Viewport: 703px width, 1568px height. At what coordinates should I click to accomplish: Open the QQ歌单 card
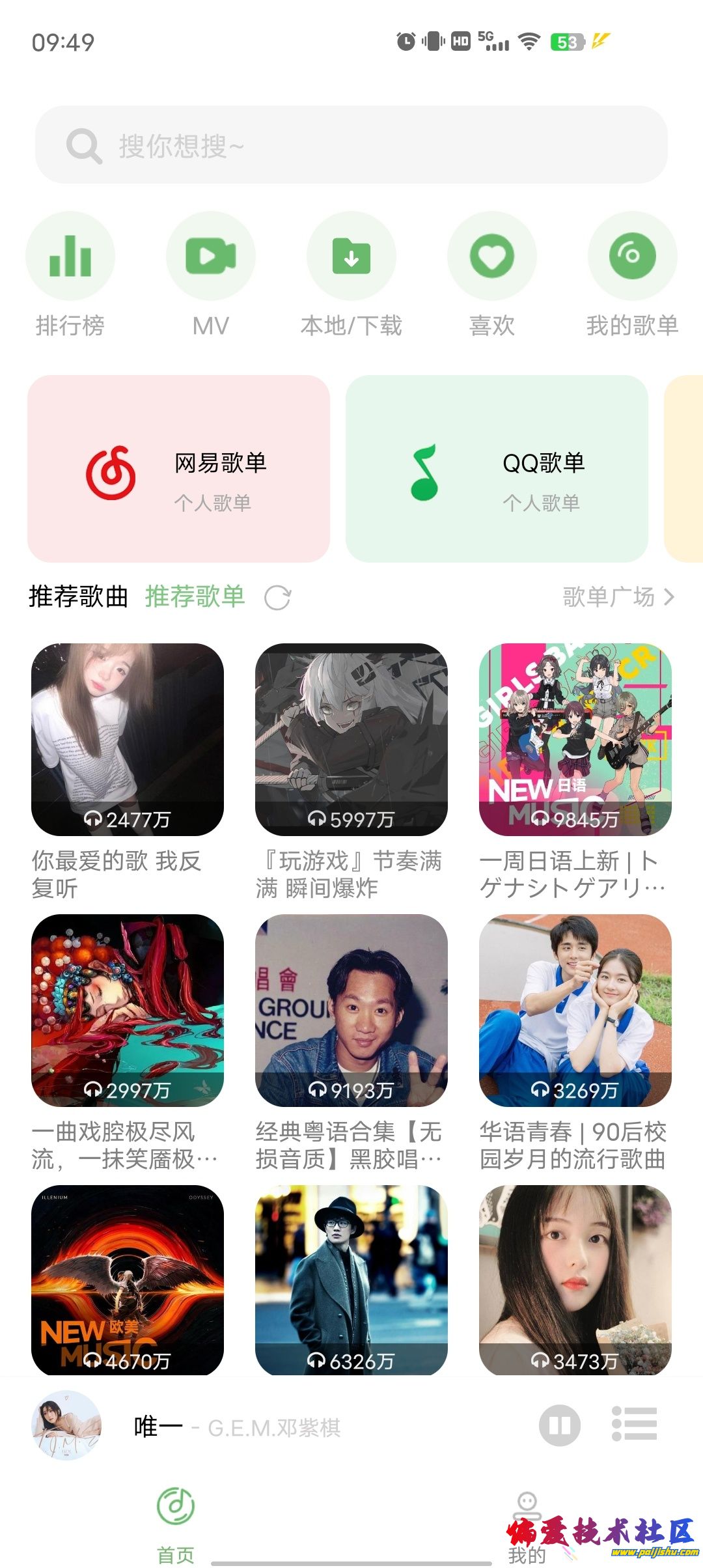tap(497, 469)
